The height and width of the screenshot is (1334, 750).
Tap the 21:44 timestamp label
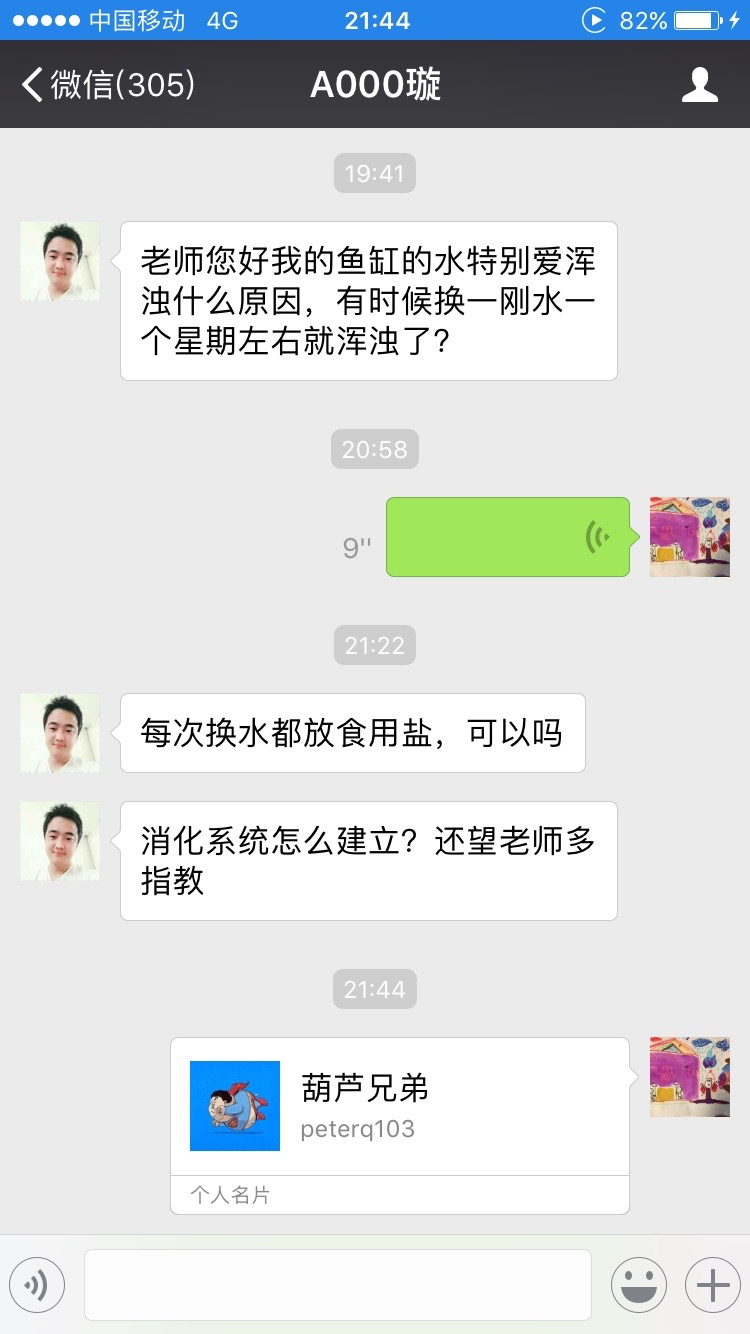coord(374,988)
